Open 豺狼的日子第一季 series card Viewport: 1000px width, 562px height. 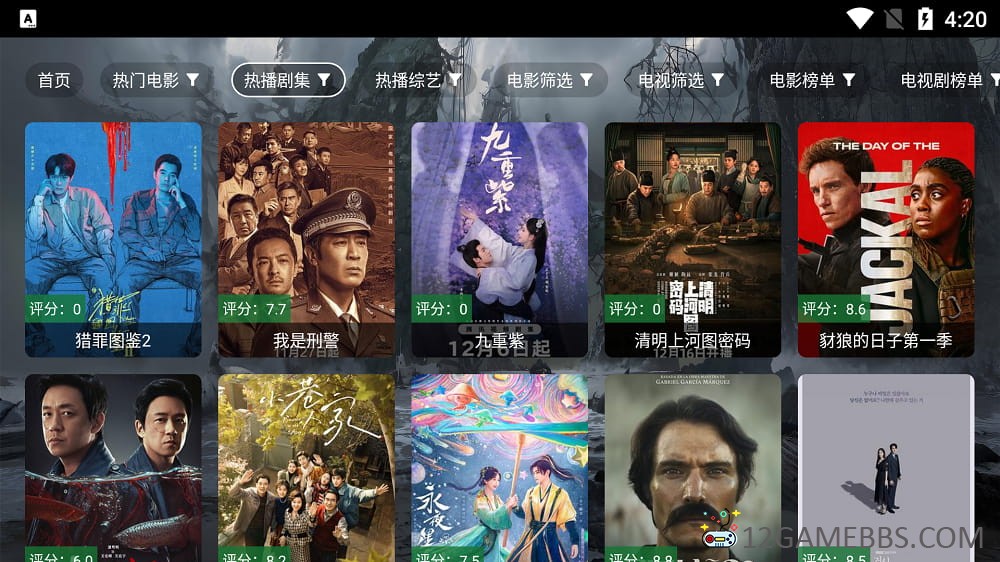(885, 240)
